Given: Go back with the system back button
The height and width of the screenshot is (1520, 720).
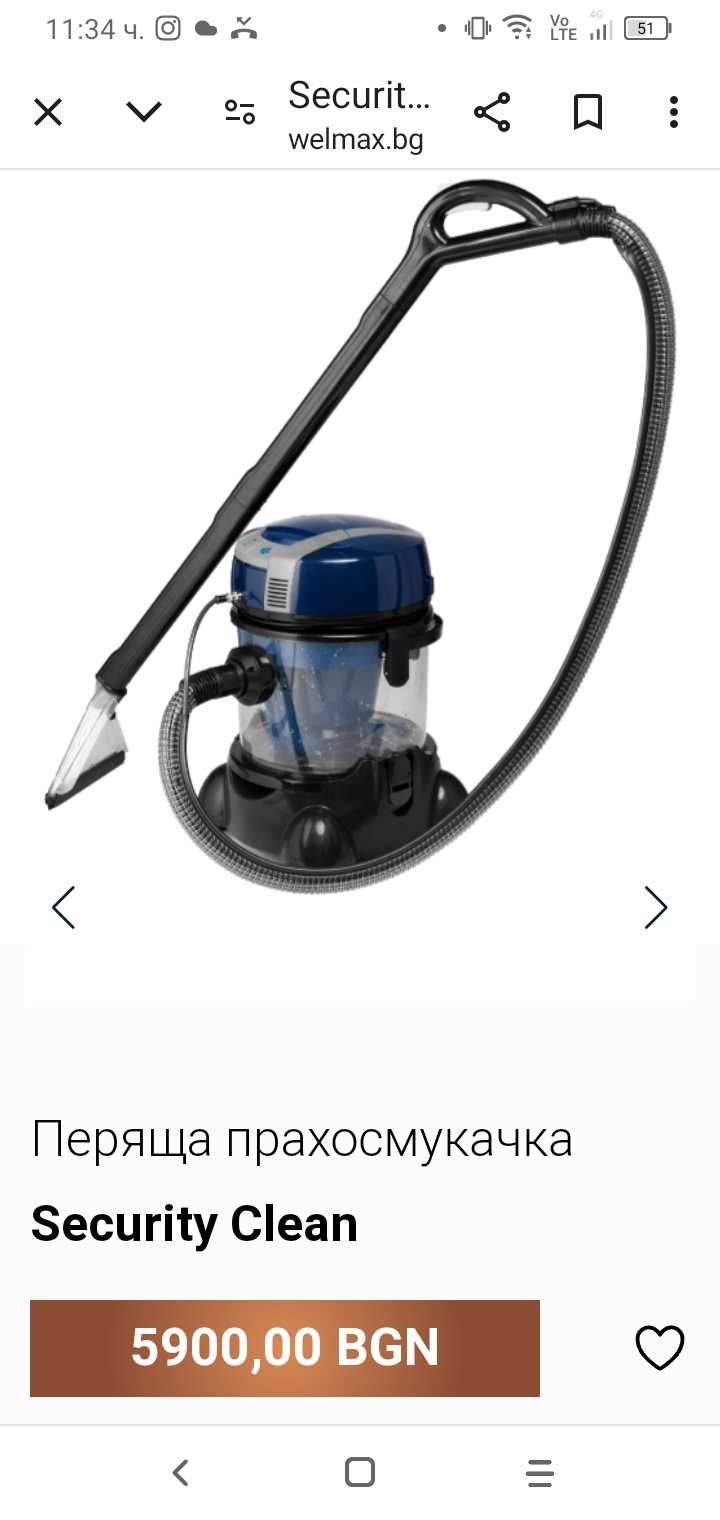Looking at the screenshot, I should coord(180,1472).
